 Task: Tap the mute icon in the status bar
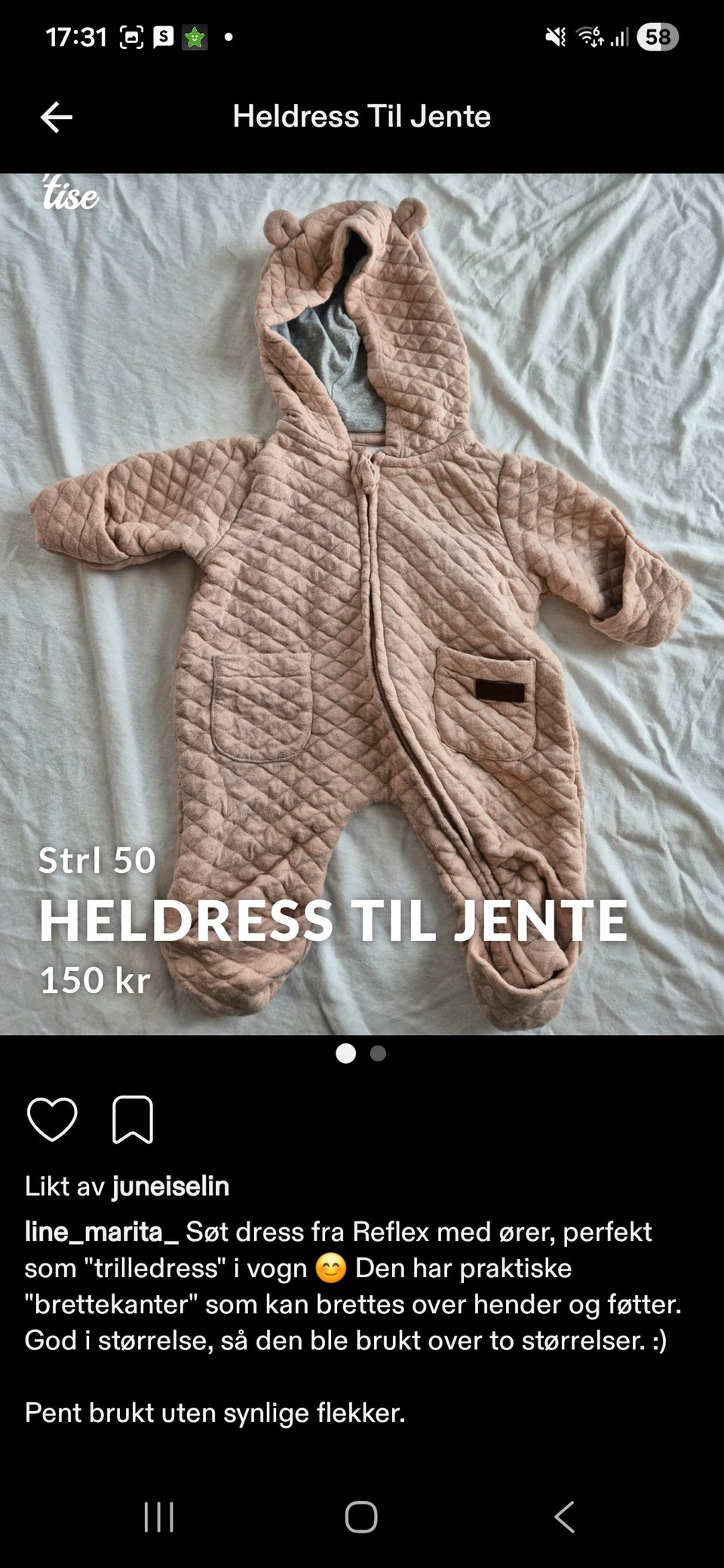click(x=554, y=35)
